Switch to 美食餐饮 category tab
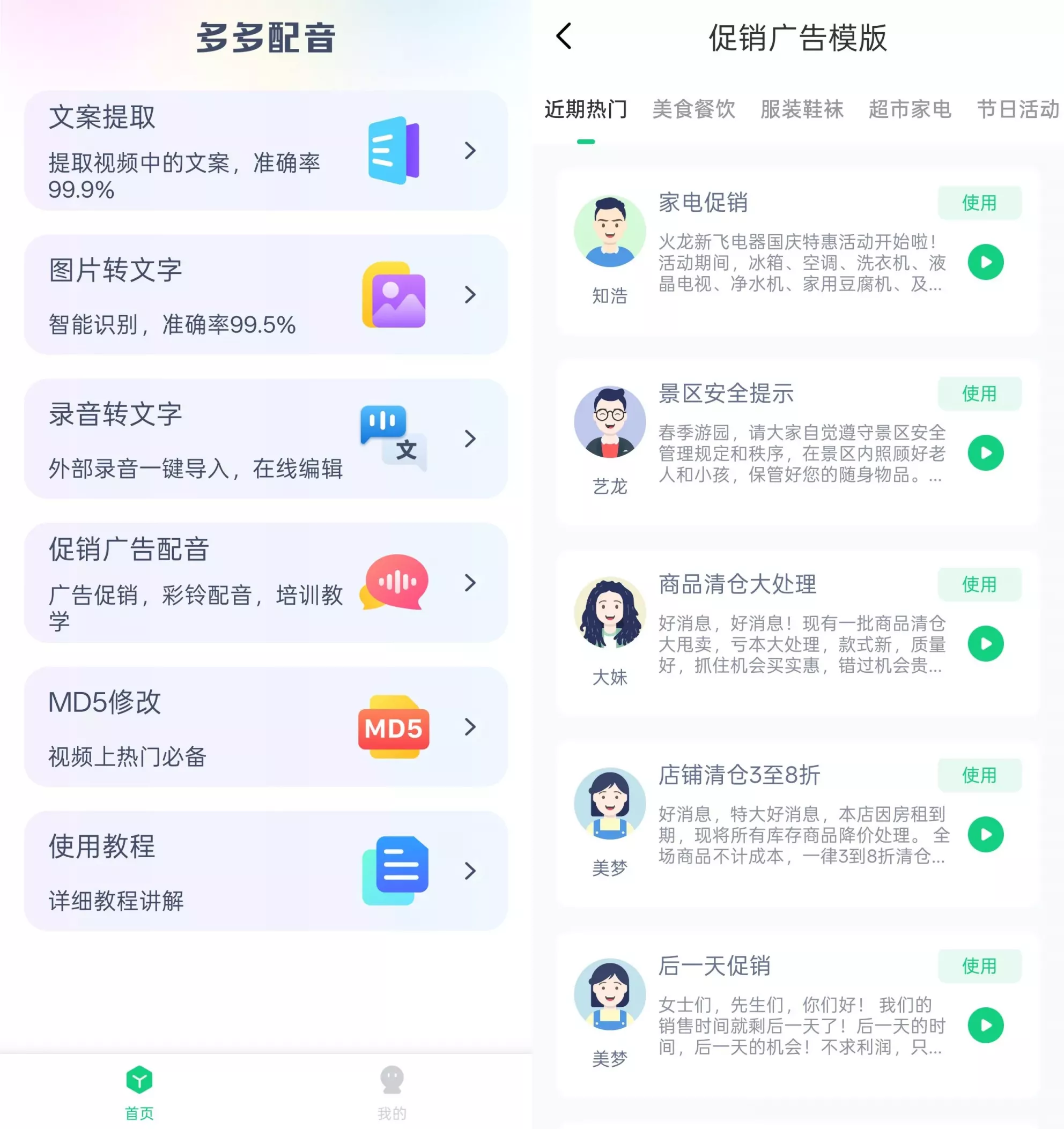1064x1129 pixels. [x=693, y=109]
